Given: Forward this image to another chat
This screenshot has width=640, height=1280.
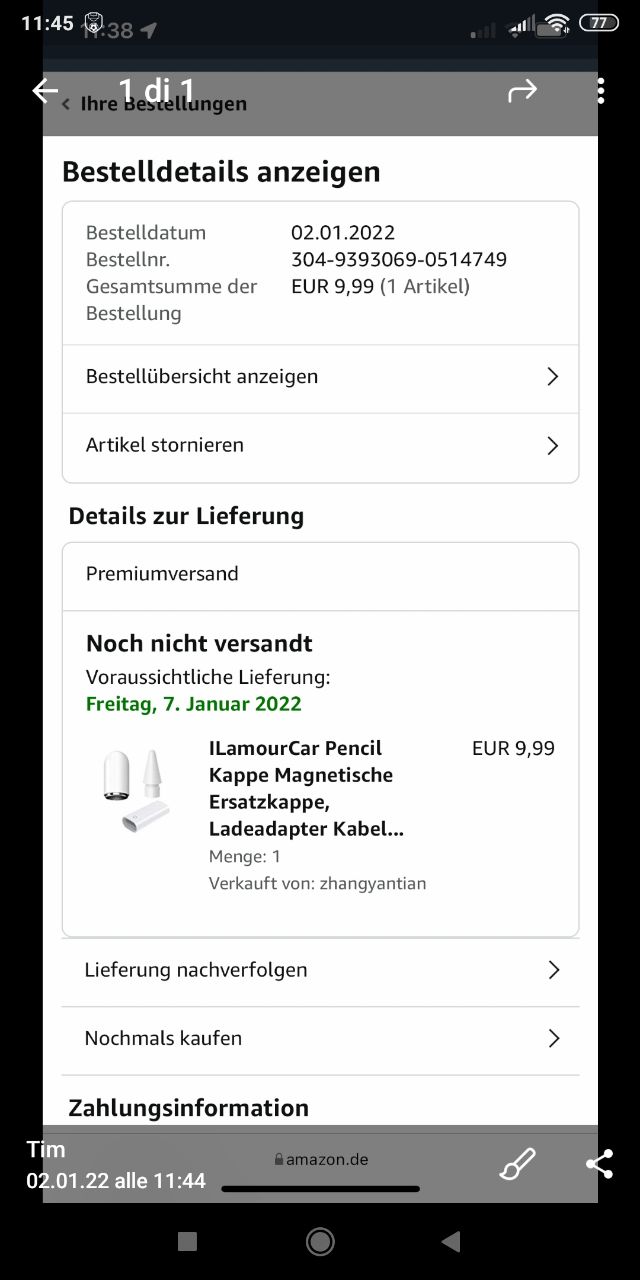Looking at the screenshot, I should click(522, 91).
